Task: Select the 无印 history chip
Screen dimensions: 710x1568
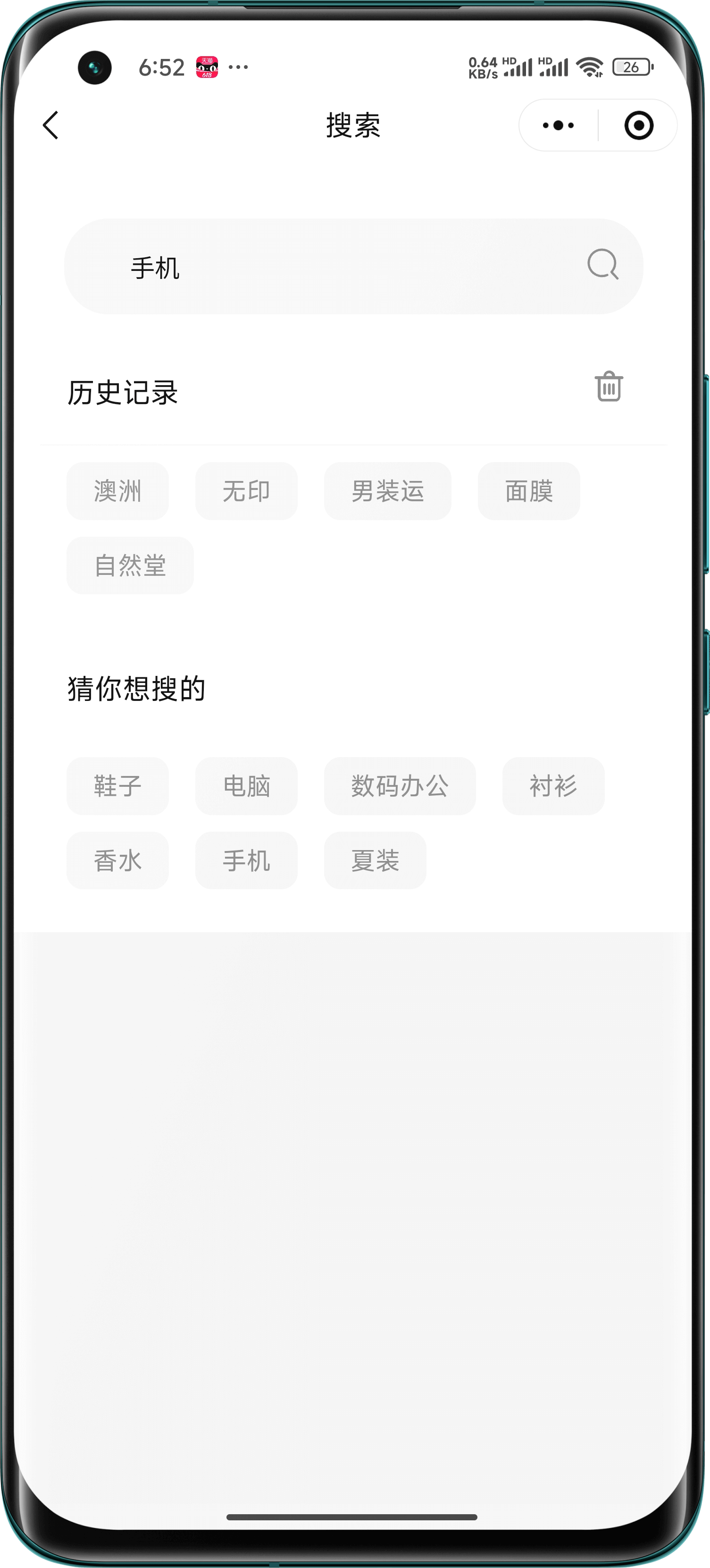Action: click(x=246, y=491)
